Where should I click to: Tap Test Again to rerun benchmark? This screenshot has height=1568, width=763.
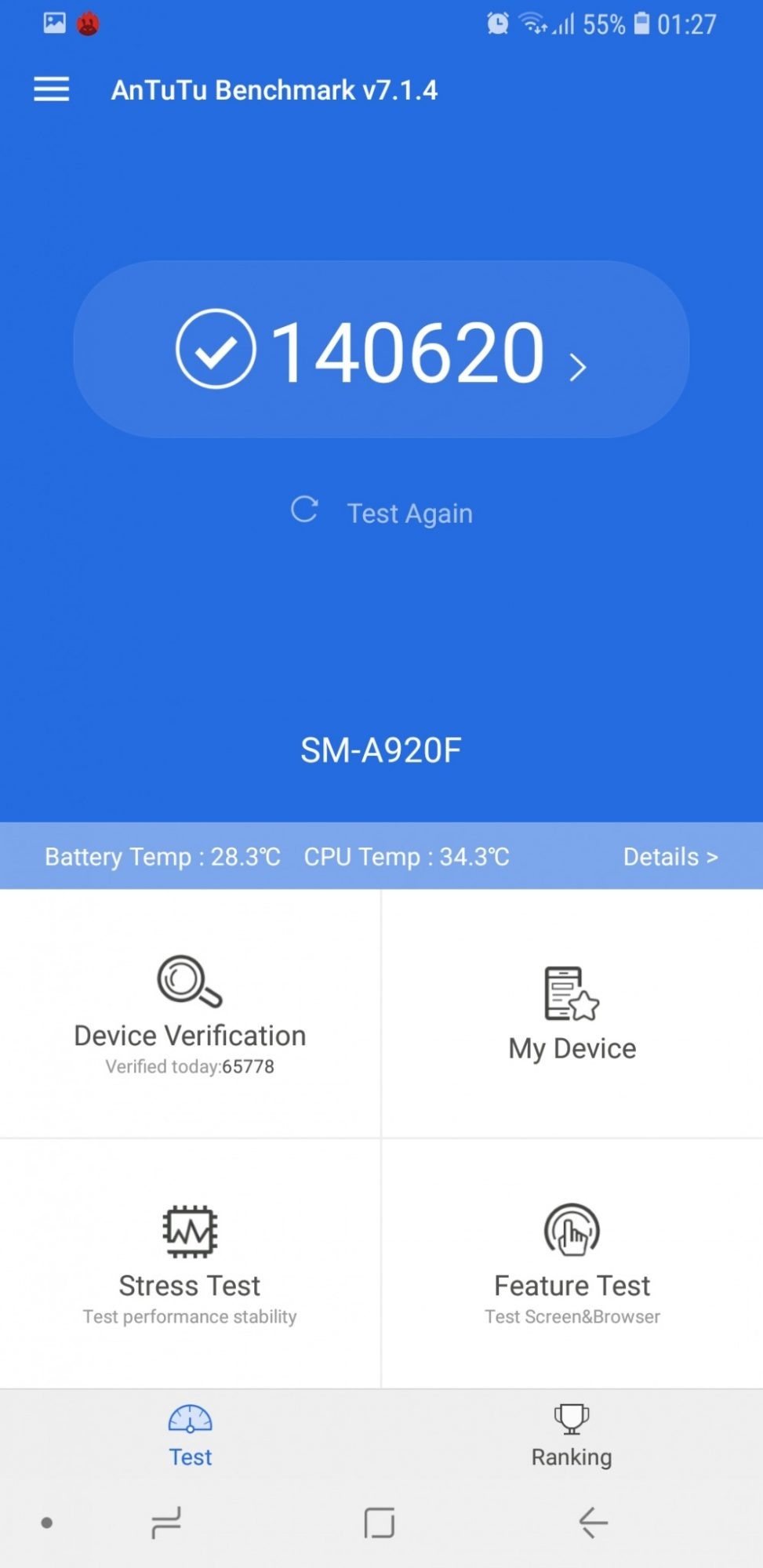click(381, 513)
